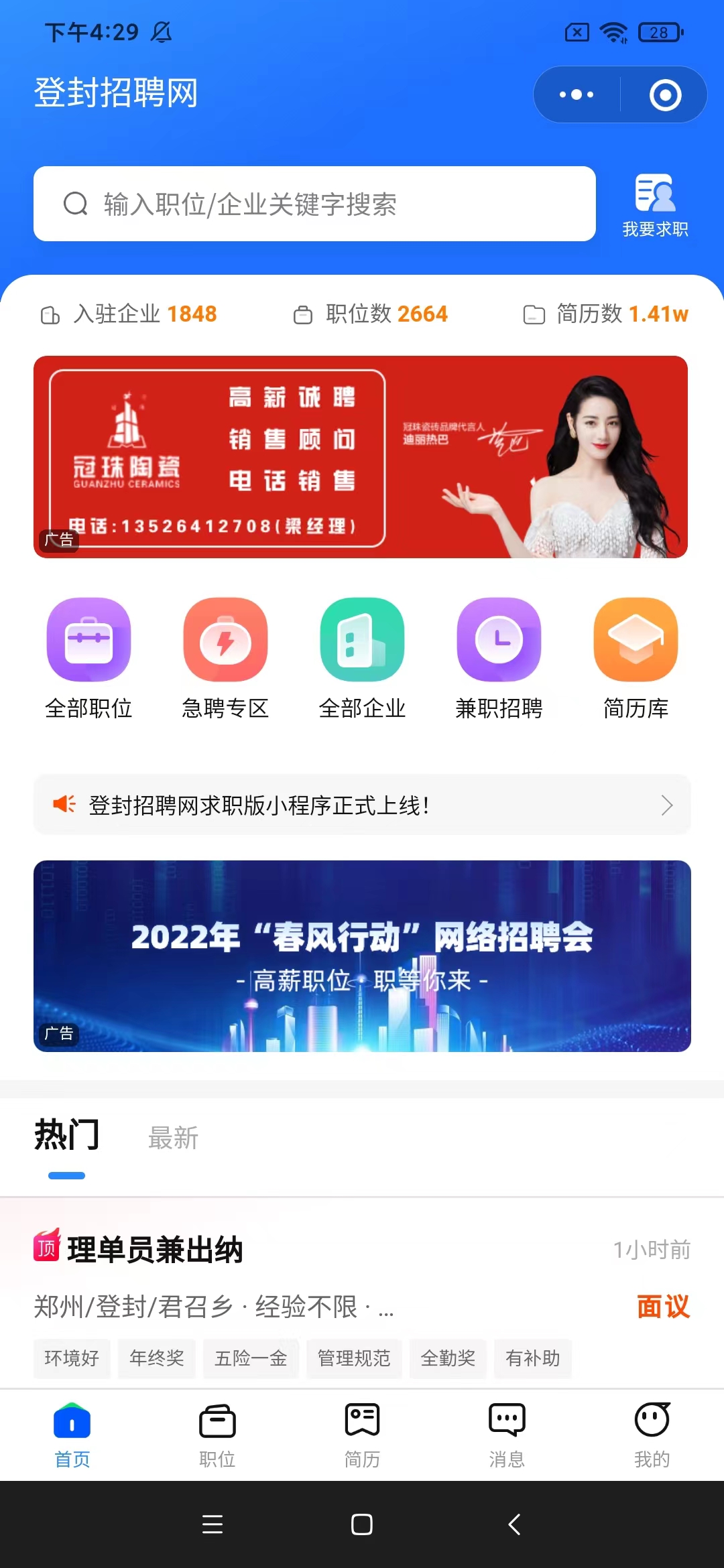Open 消息 messages in bottom navigation

(507, 1434)
